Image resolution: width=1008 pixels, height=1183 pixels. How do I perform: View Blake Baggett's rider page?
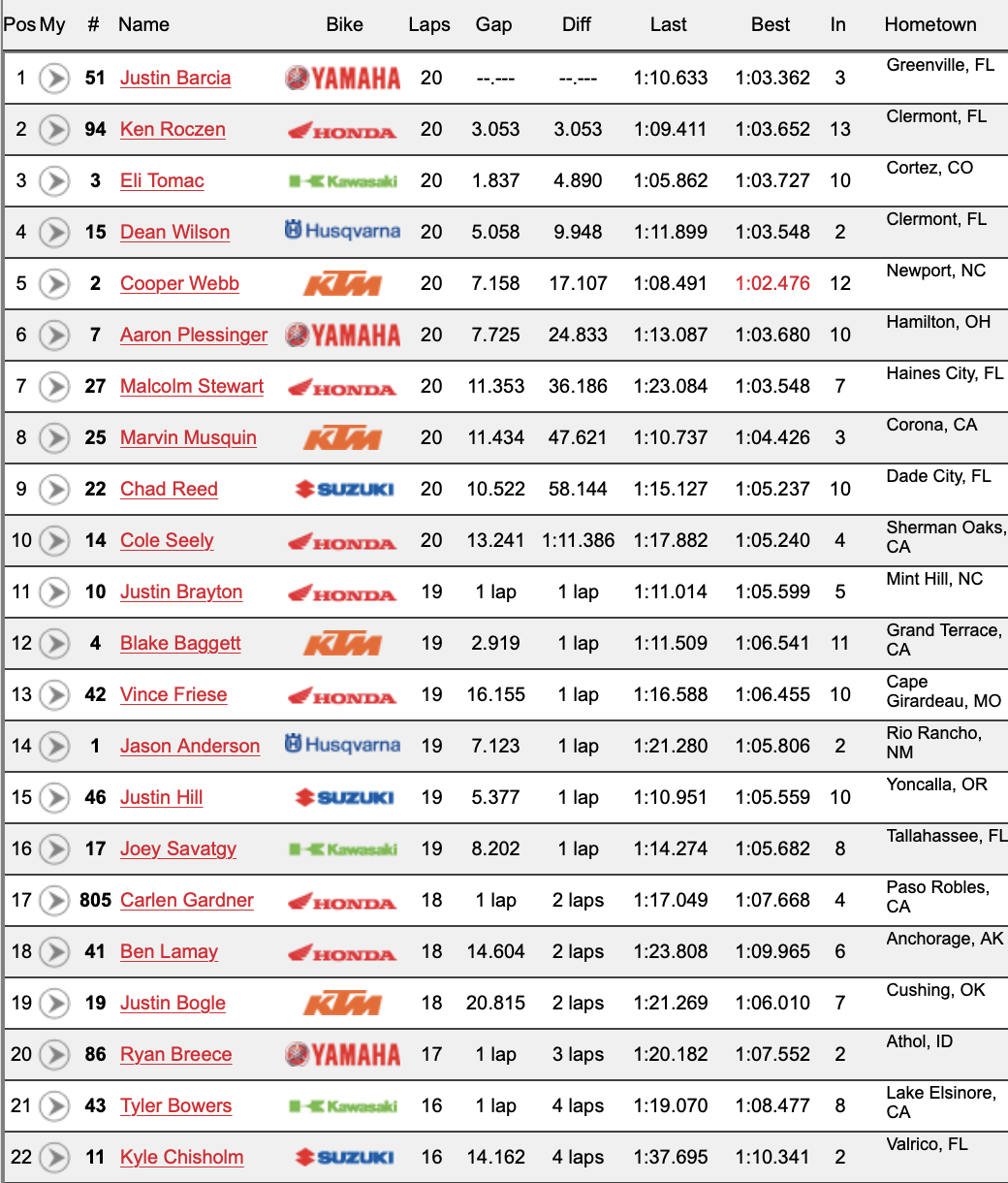[180, 643]
